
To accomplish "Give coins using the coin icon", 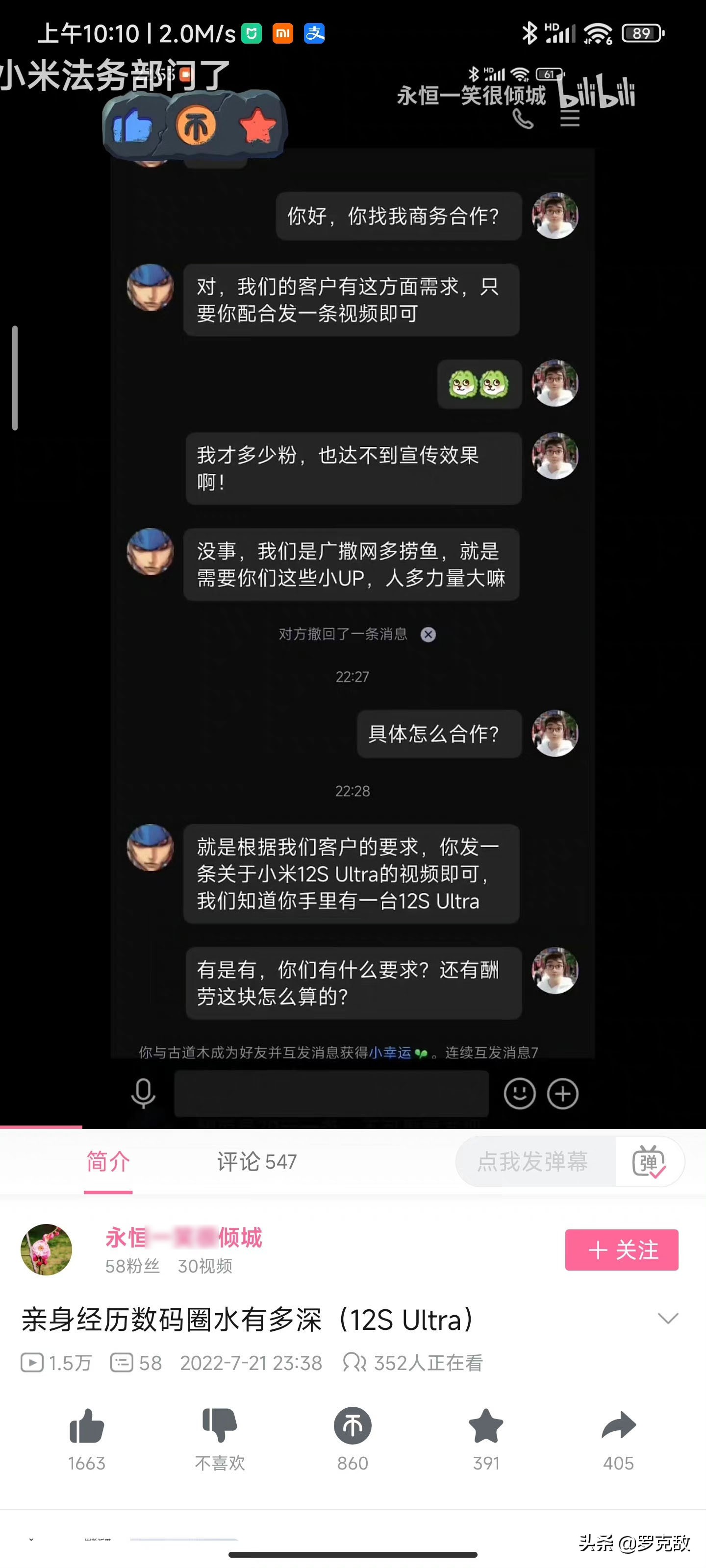I will (352, 1426).
